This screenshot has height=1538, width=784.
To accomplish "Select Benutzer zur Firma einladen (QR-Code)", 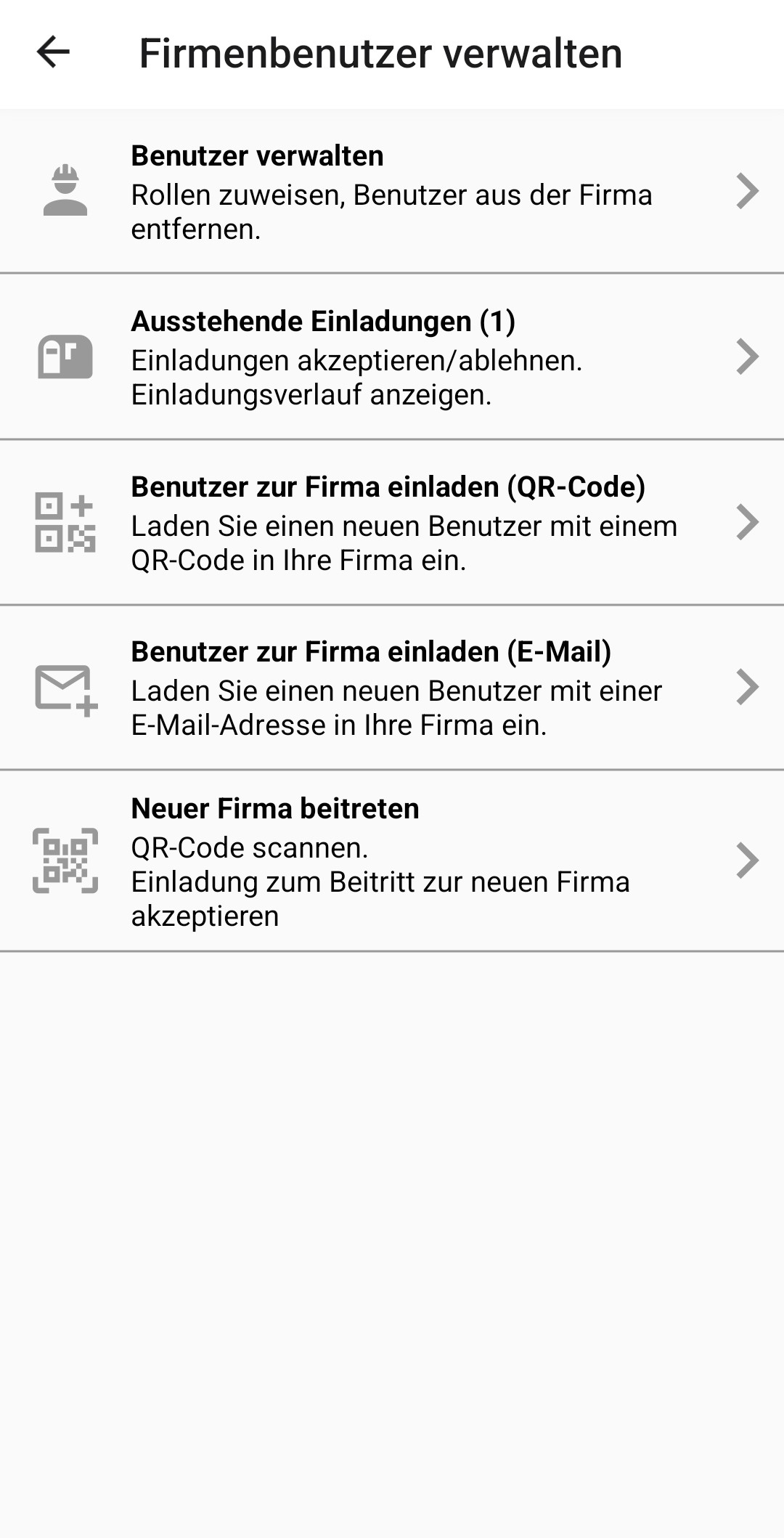I will [x=392, y=523].
